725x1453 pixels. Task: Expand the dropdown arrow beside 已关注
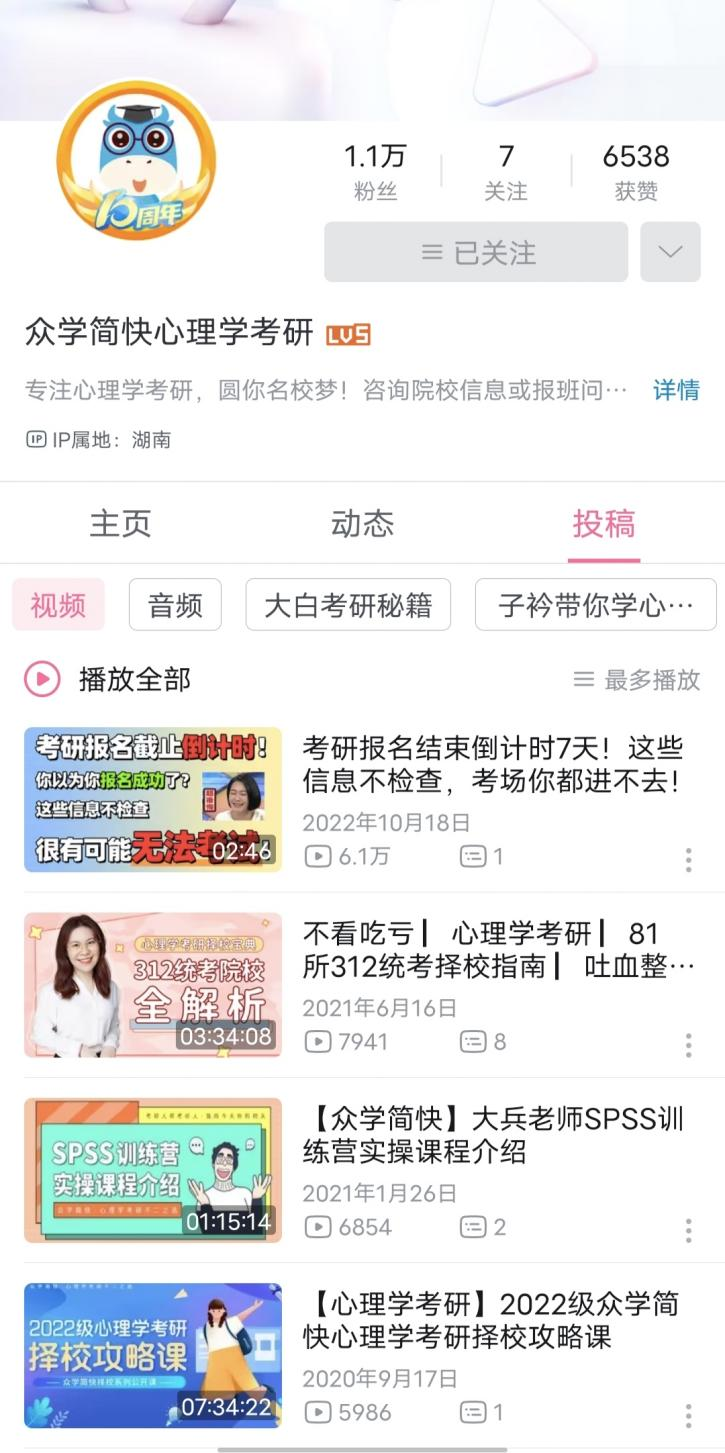(670, 252)
